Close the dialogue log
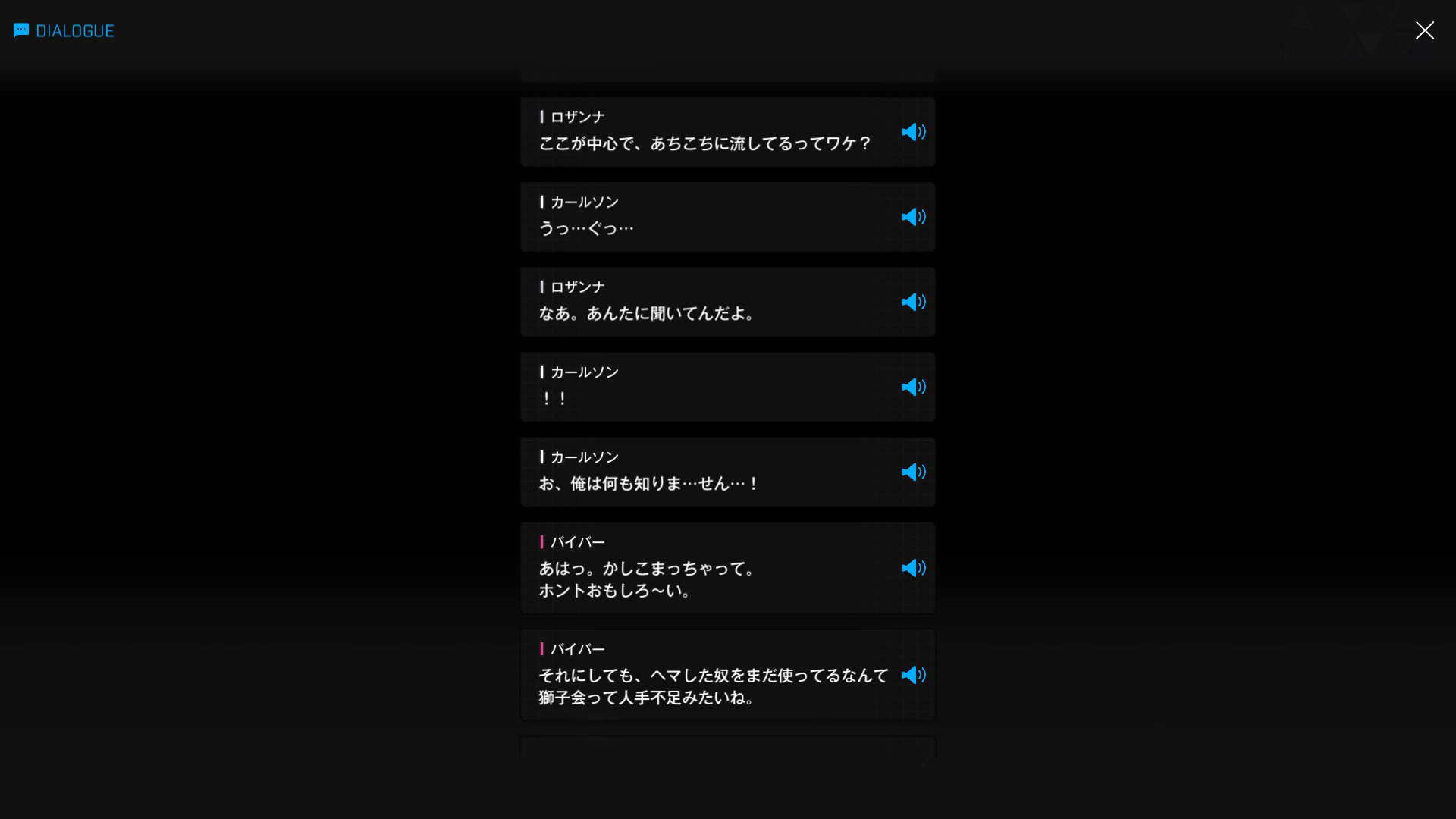This screenshot has height=819, width=1456. pyautogui.click(x=1424, y=30)
